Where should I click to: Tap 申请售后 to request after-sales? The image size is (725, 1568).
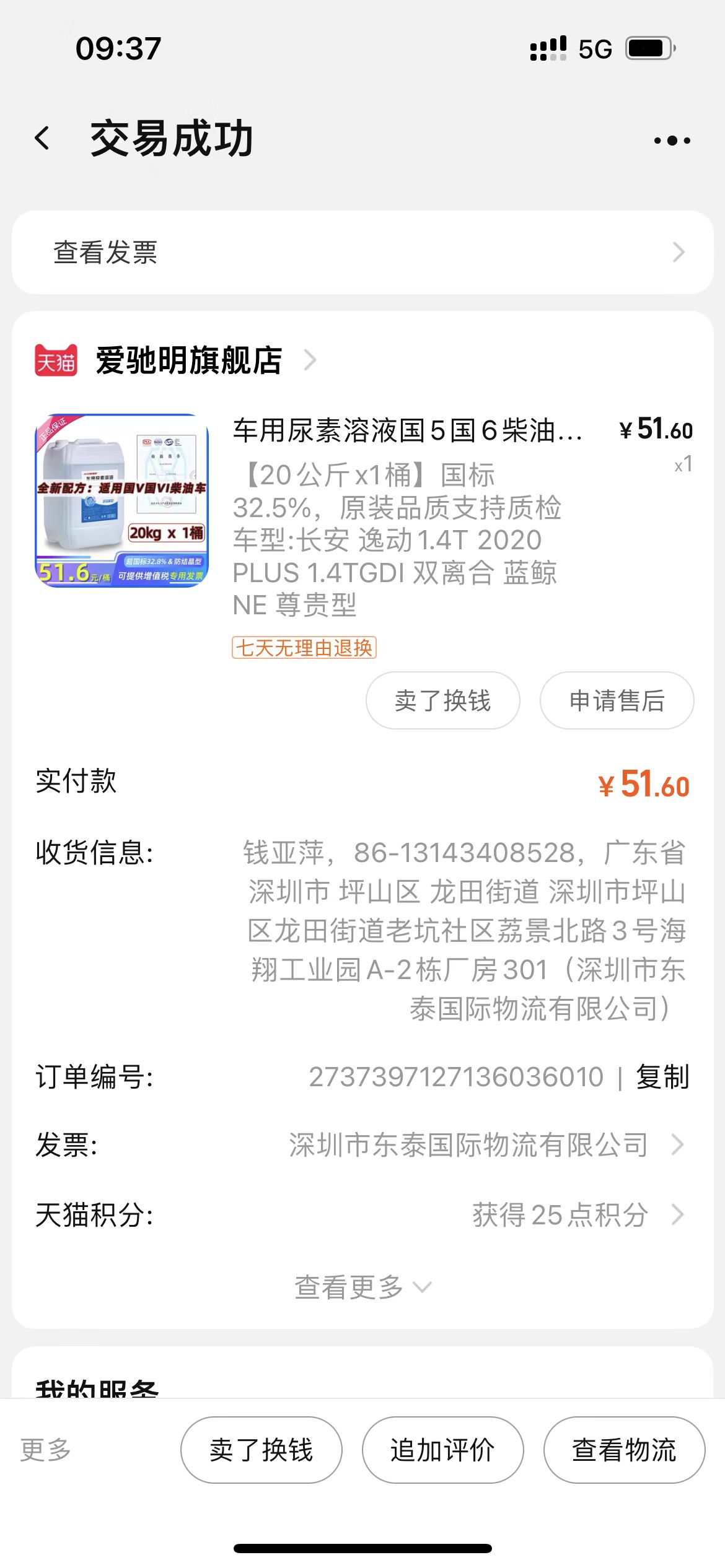[x=617, y=700]
